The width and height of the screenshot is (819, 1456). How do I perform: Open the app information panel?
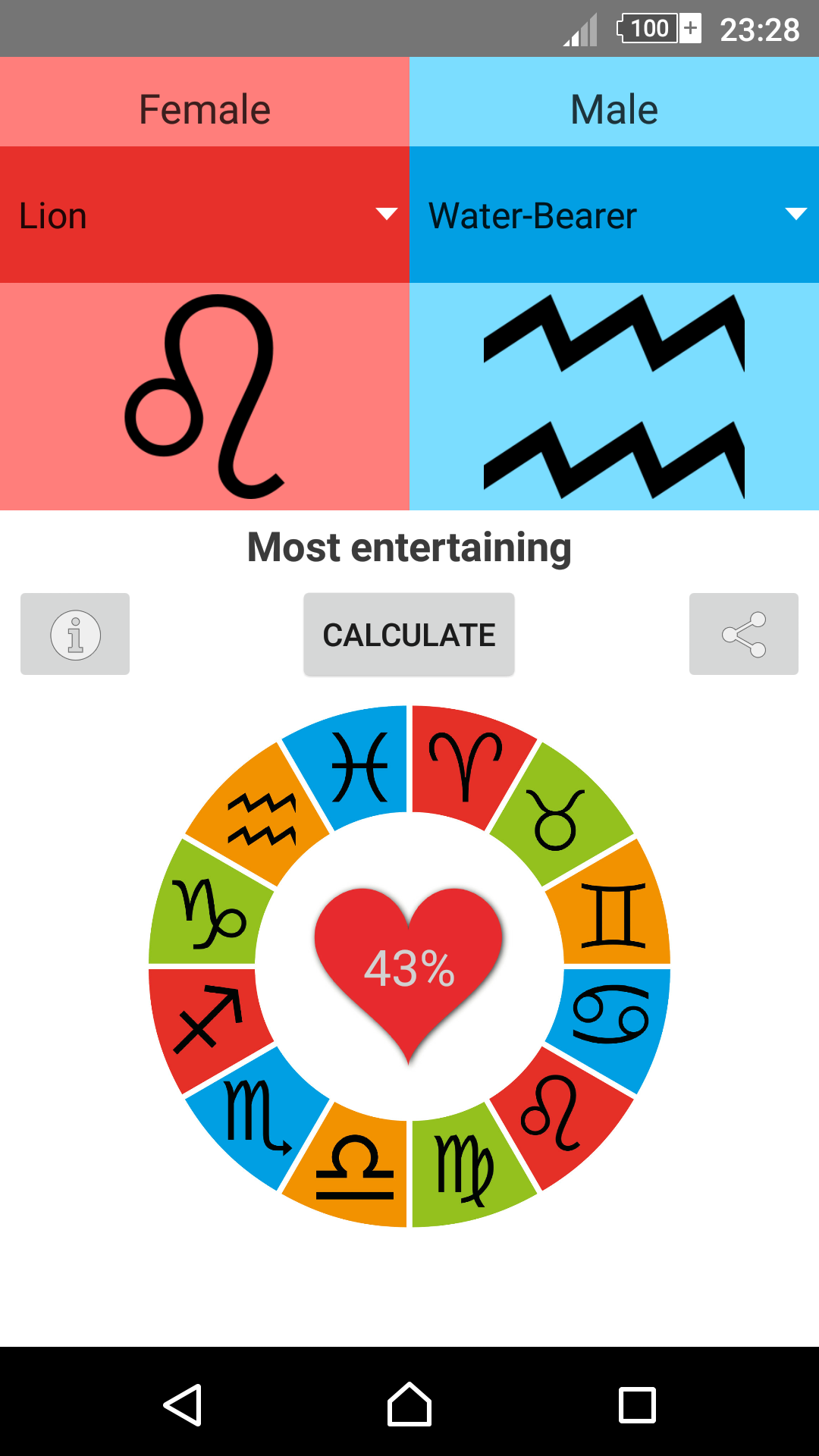coord(74,633)
